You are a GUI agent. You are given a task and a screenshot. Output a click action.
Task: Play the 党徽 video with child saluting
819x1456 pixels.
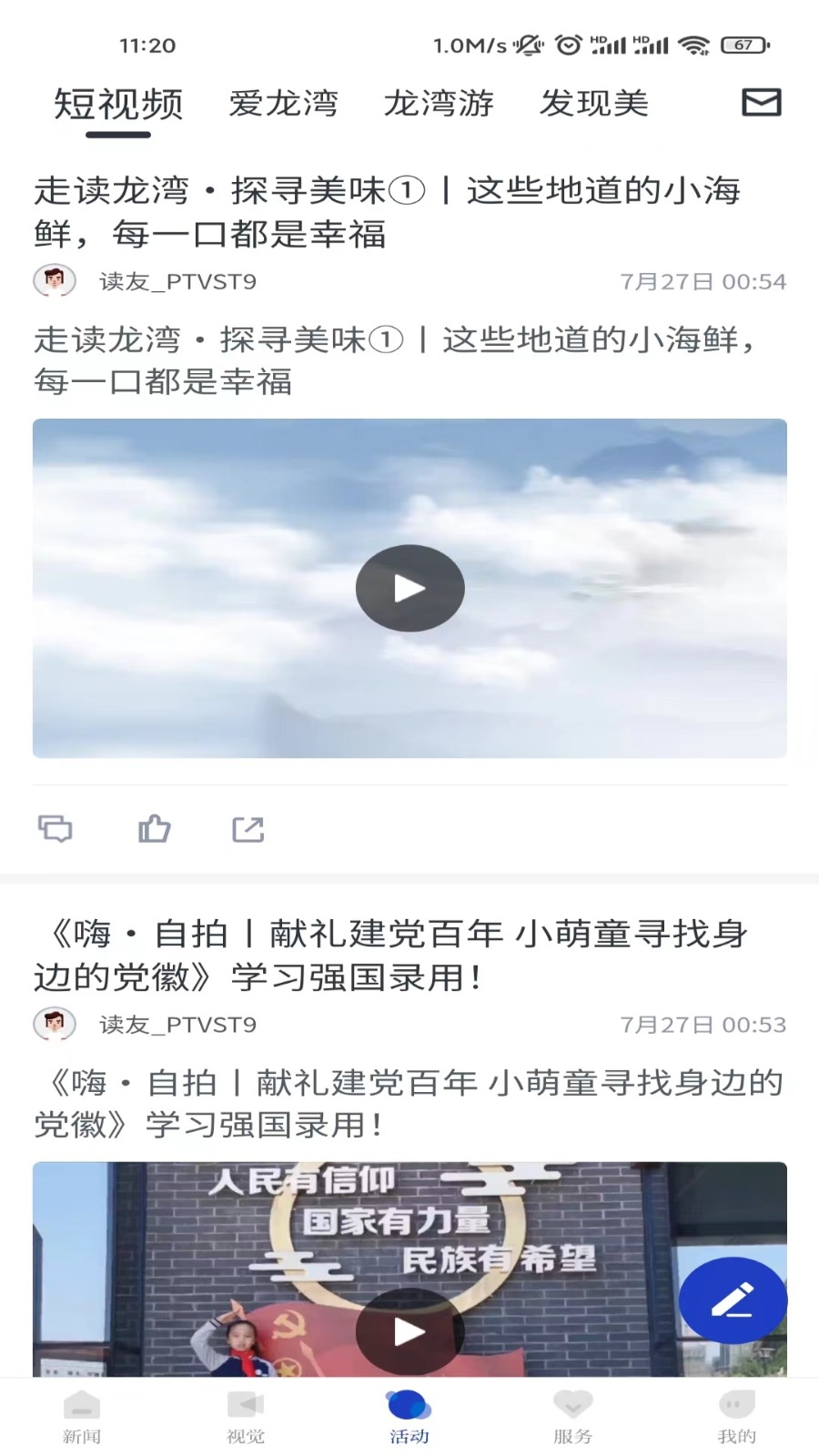[409, 1330]
